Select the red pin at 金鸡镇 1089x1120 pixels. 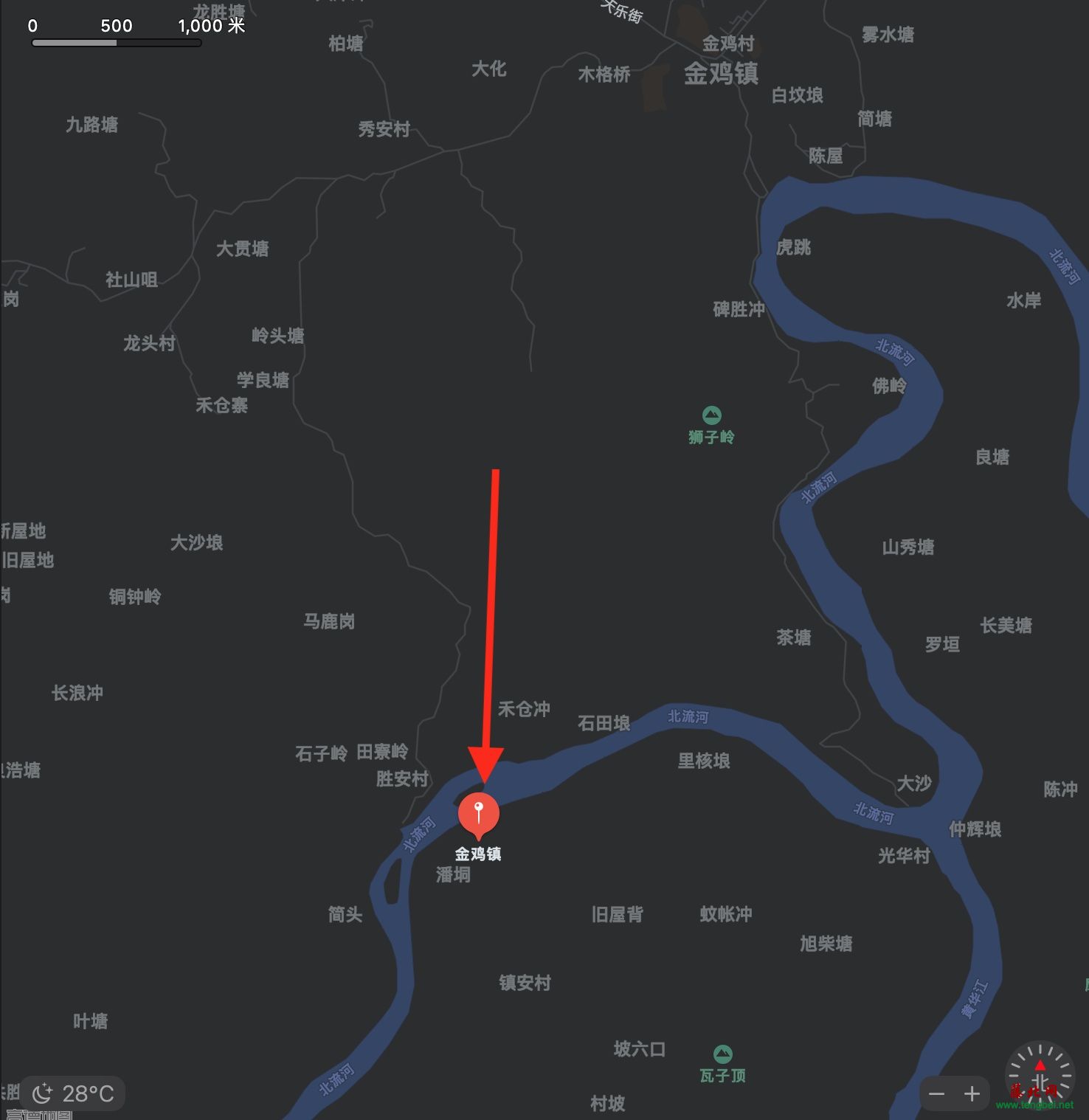tap(479, 814)
